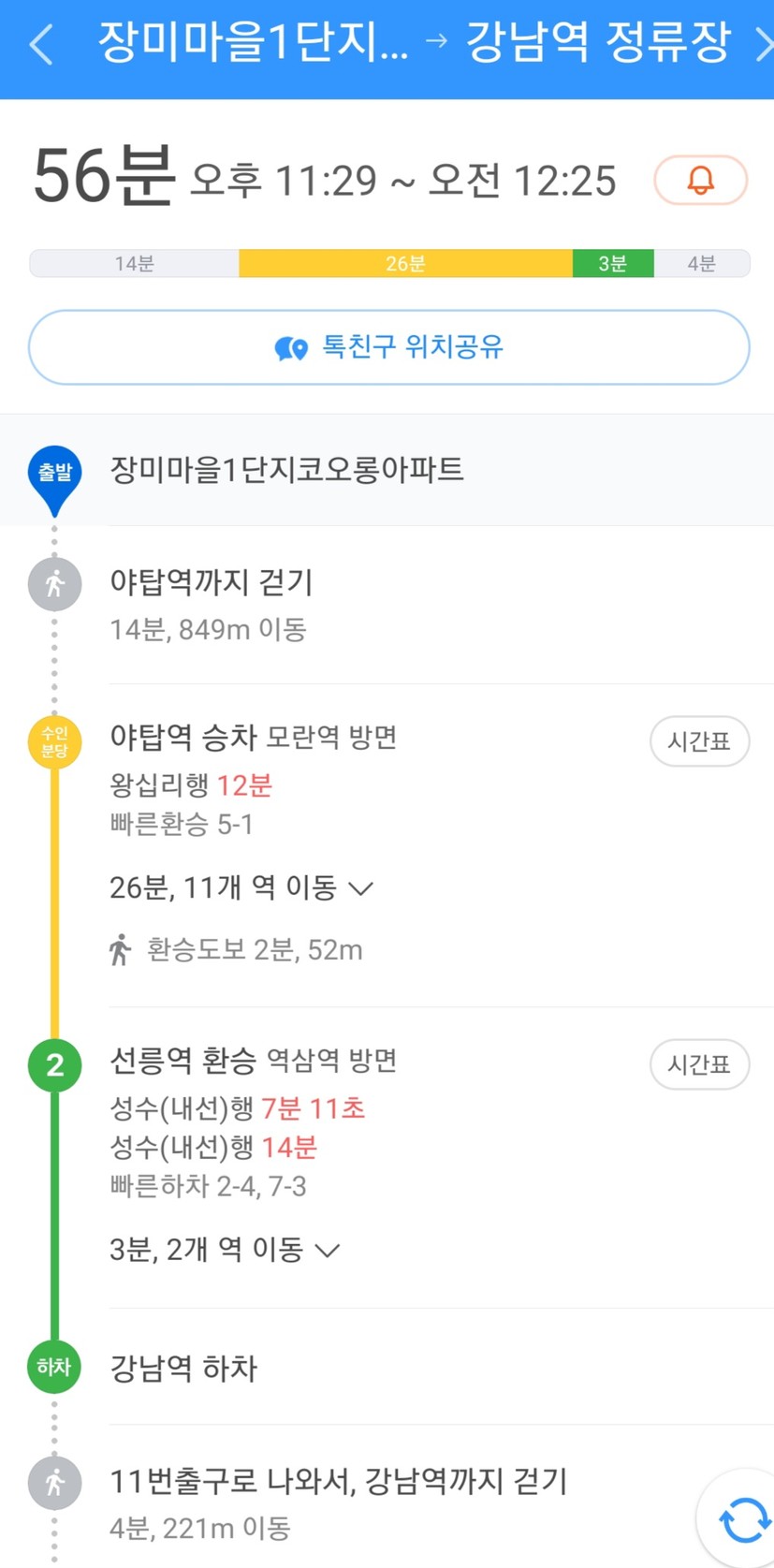Open 시간표 for 야탑역 승차
Image resolution: width=774 pixels, height=1568 pixels.
pos(699,741)
